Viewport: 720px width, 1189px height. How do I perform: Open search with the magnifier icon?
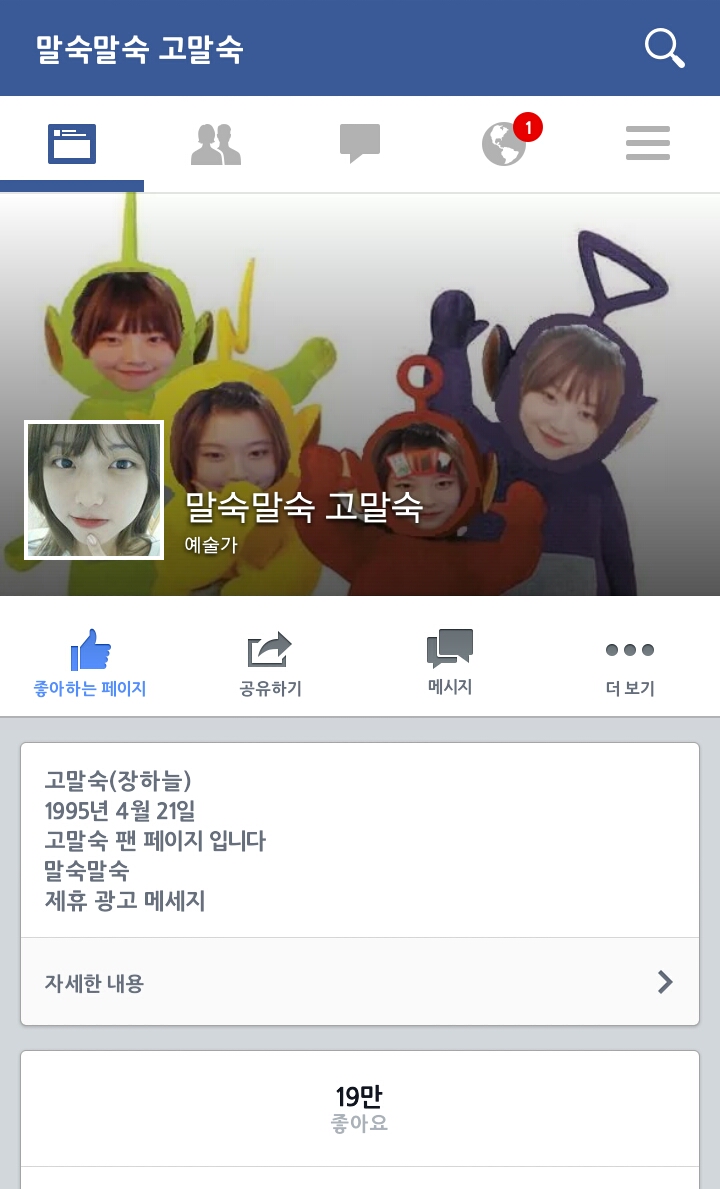click(664, 49)
